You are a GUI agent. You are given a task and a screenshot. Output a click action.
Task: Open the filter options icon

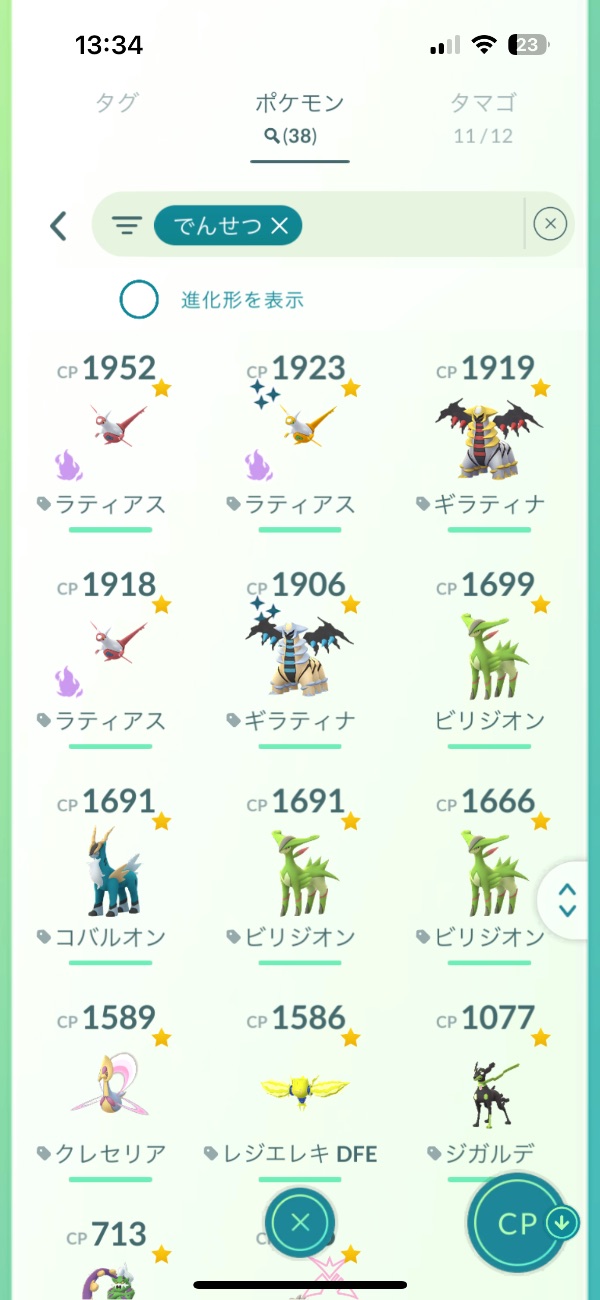pyautogui.click(x=126, y=226)
